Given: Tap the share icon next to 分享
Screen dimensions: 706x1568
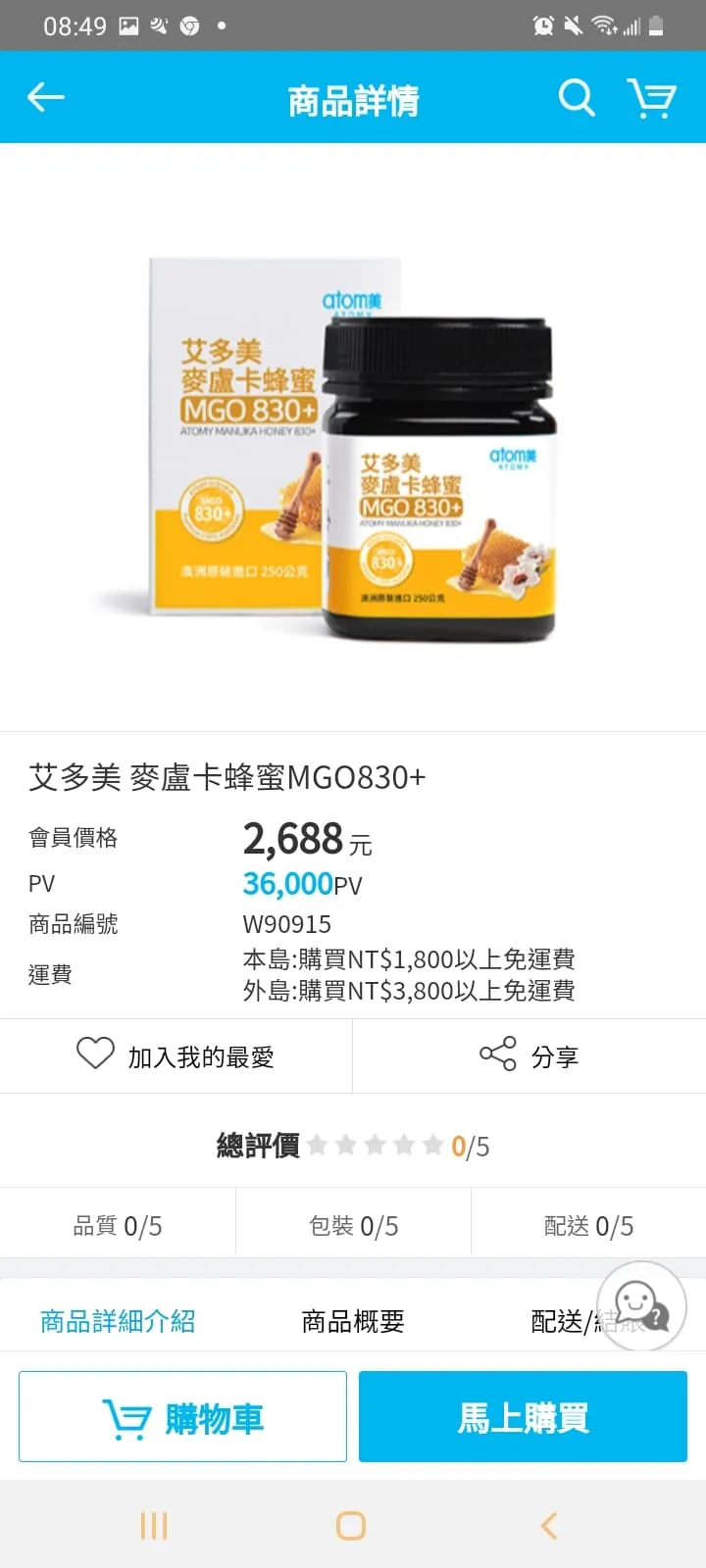Looking at the screenshot, I should [x=498, y=1053].
